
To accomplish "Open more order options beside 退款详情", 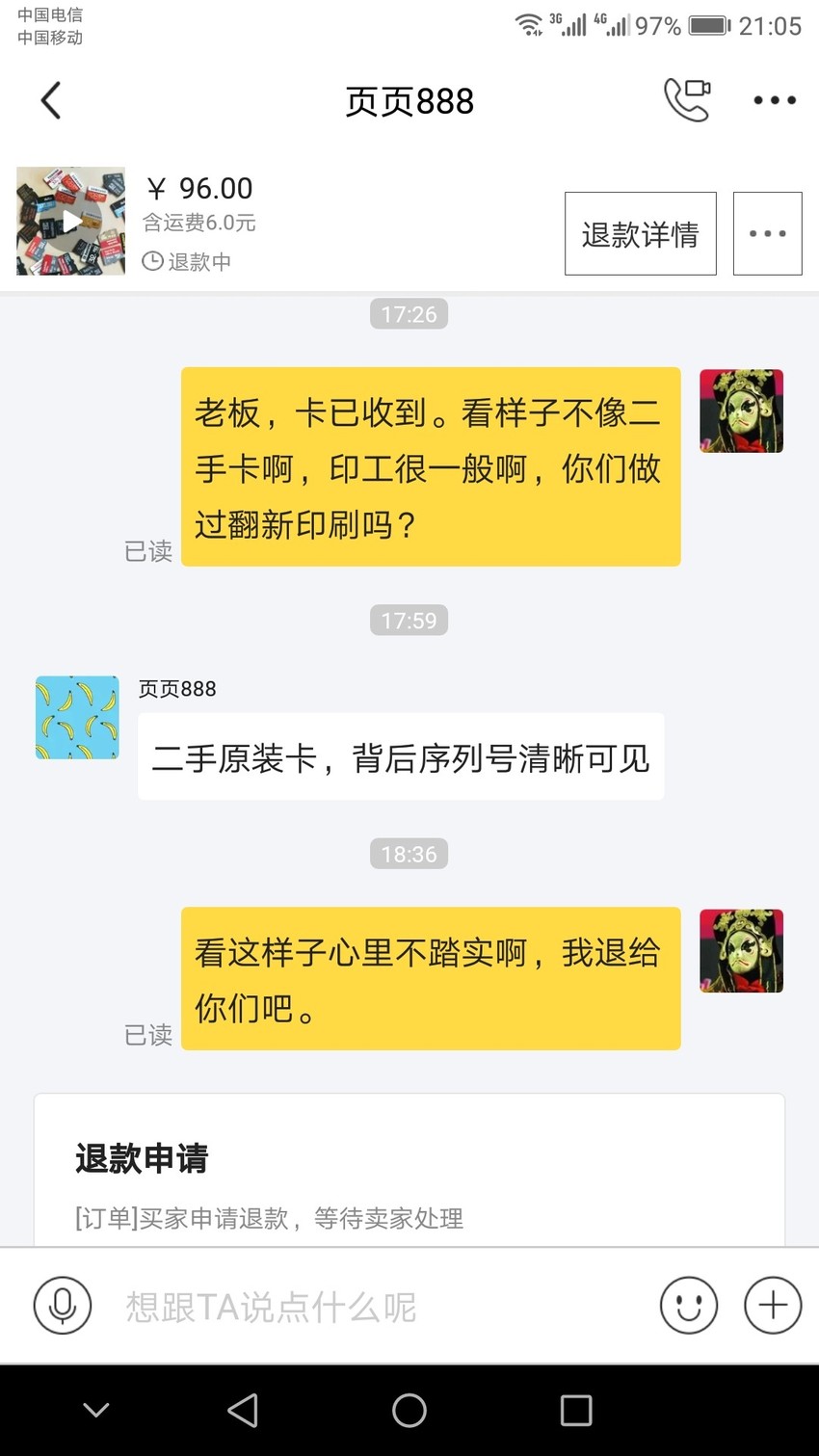I will [768, 233].
